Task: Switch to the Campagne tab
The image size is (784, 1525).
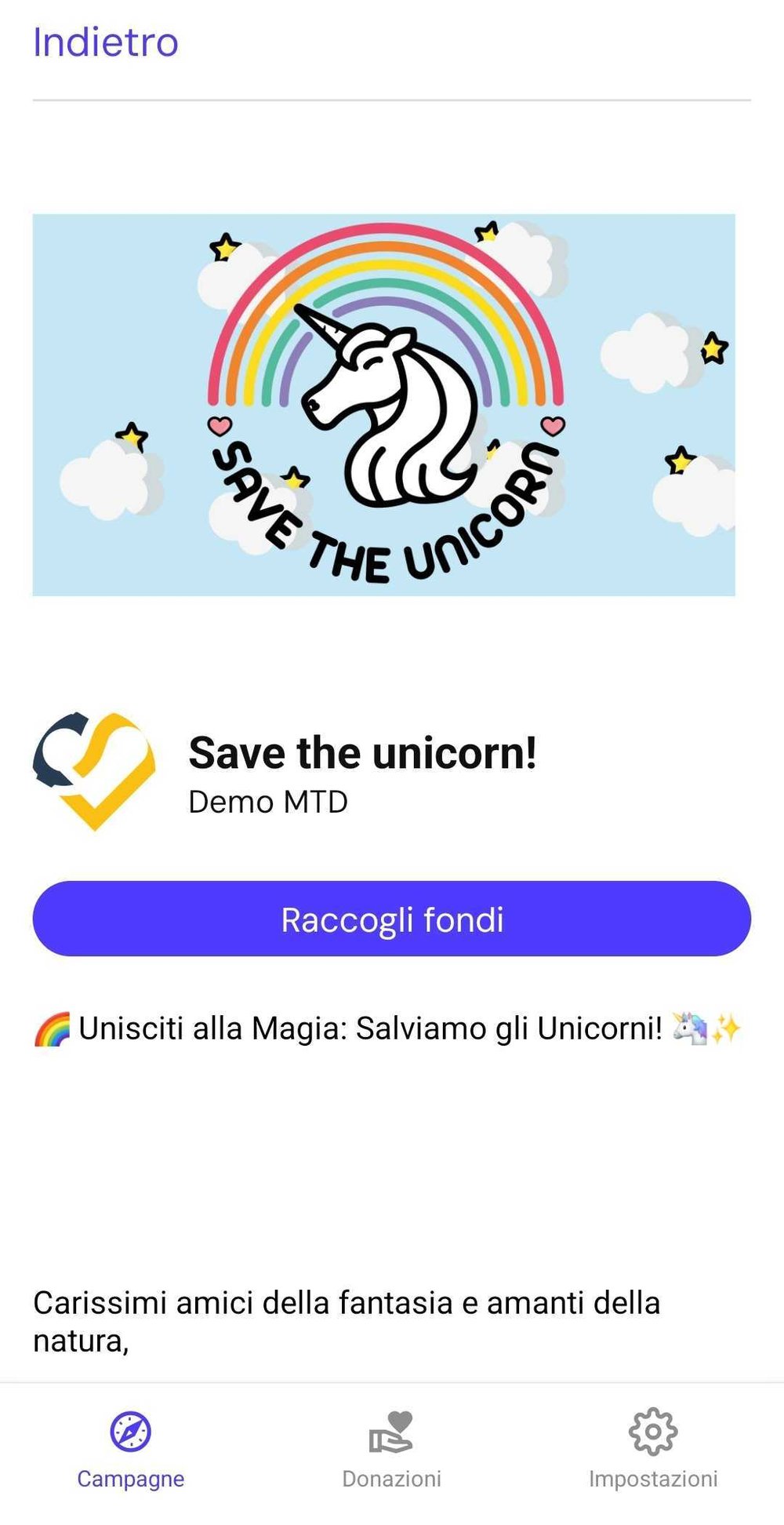Action: click(x=130, y=1450)
